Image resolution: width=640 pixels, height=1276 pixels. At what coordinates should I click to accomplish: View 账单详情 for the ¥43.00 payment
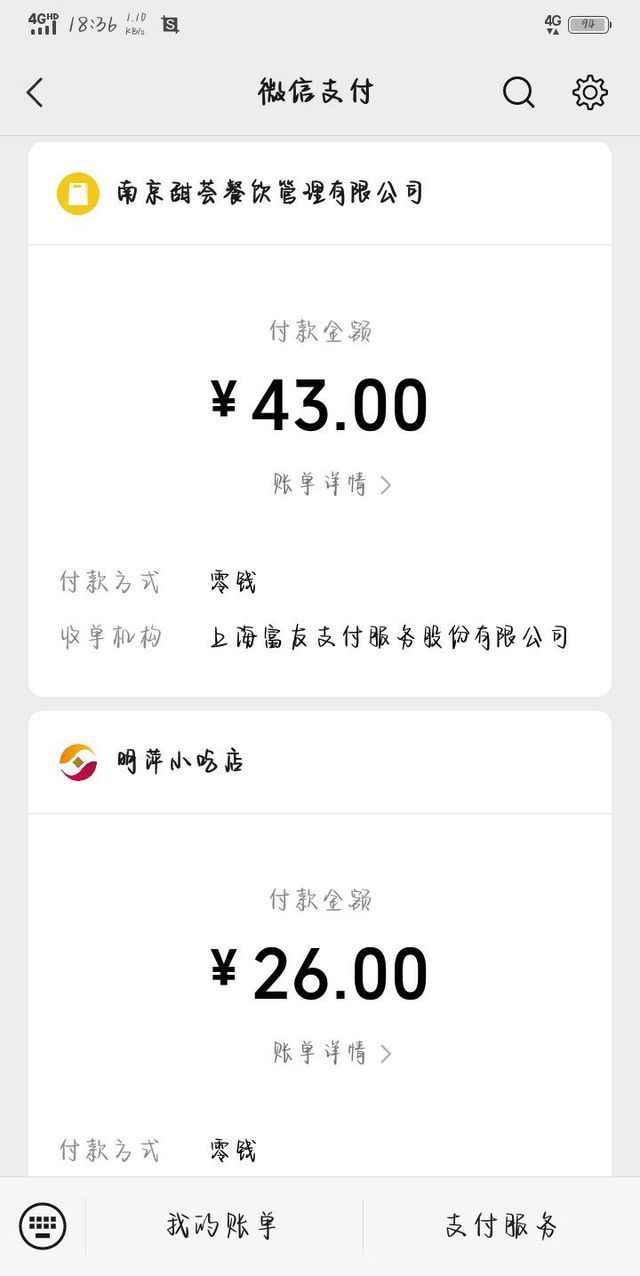pos(331,485)
